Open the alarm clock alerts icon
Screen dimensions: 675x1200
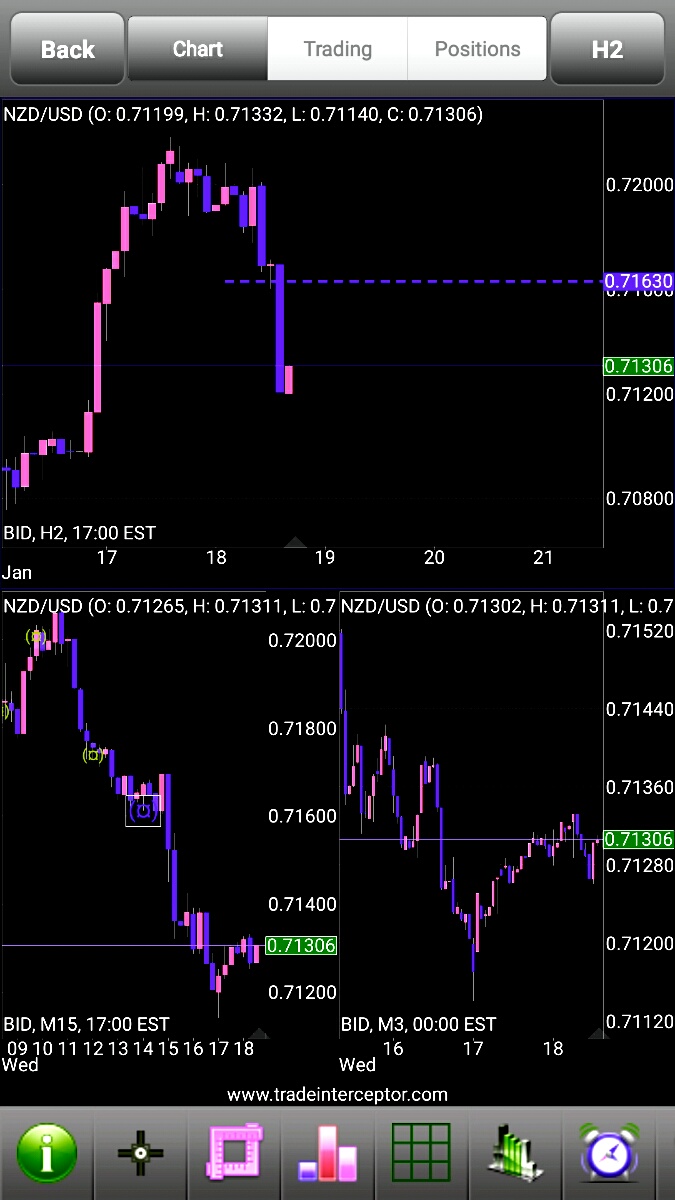tap(609, 1153)
